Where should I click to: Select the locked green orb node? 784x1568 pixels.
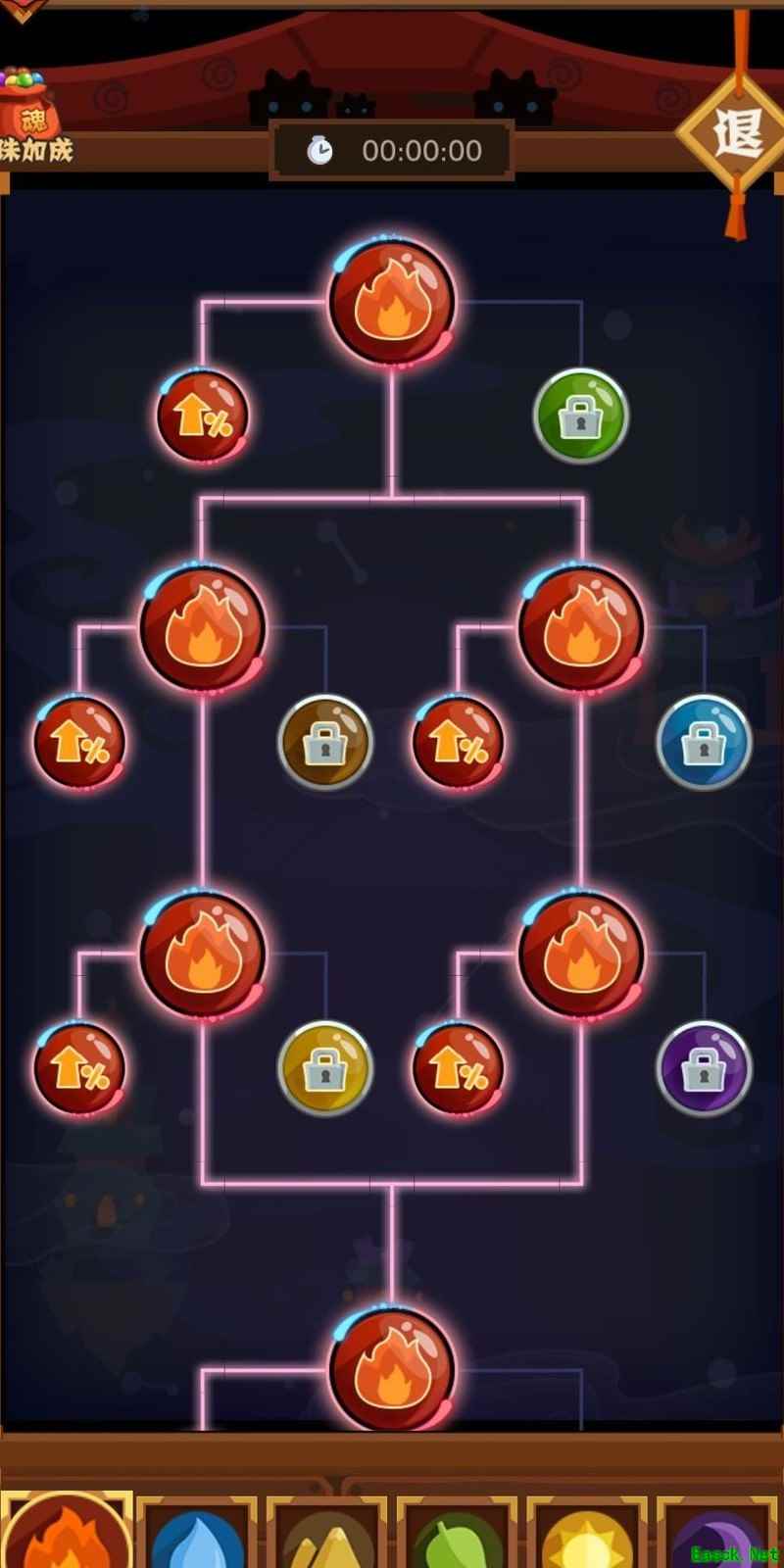coord(581,416)
